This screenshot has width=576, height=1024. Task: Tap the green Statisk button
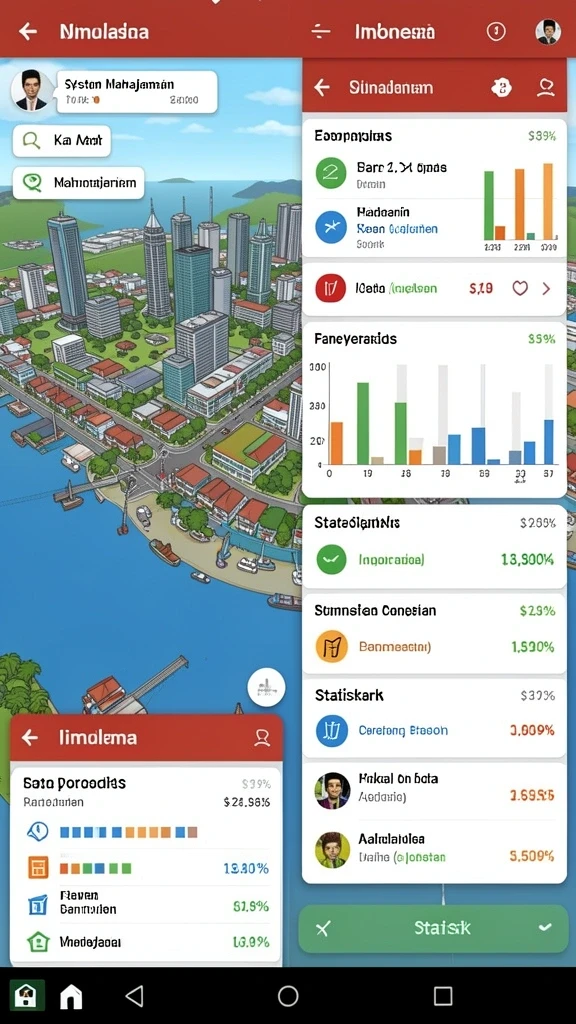[434, 928]
